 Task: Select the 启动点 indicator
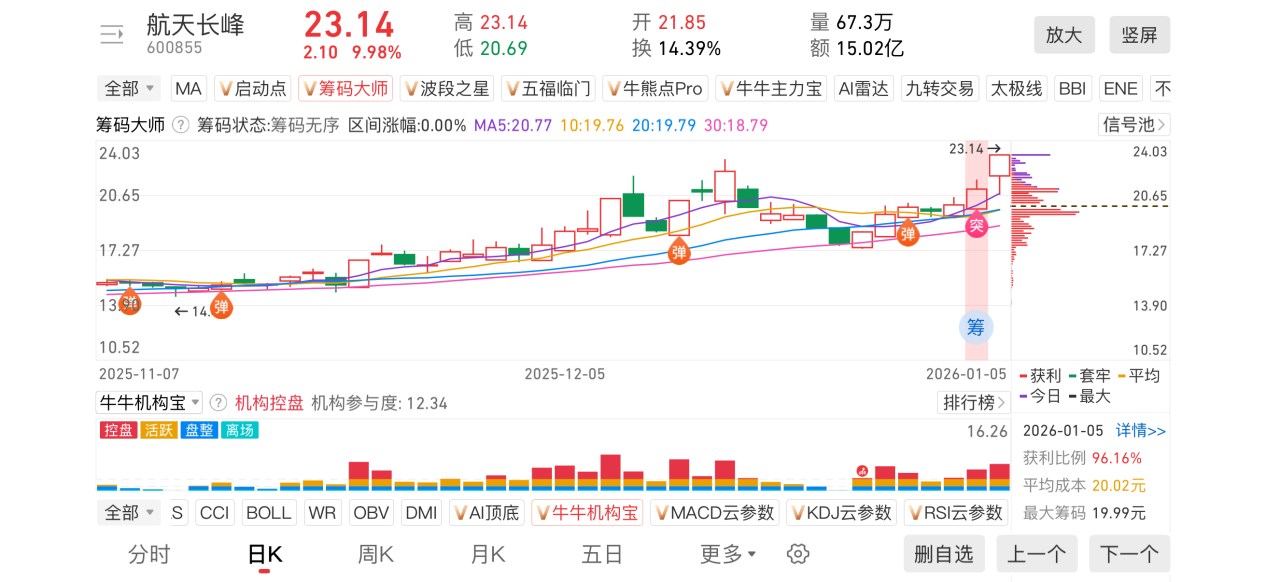click(x=252, y=88)
